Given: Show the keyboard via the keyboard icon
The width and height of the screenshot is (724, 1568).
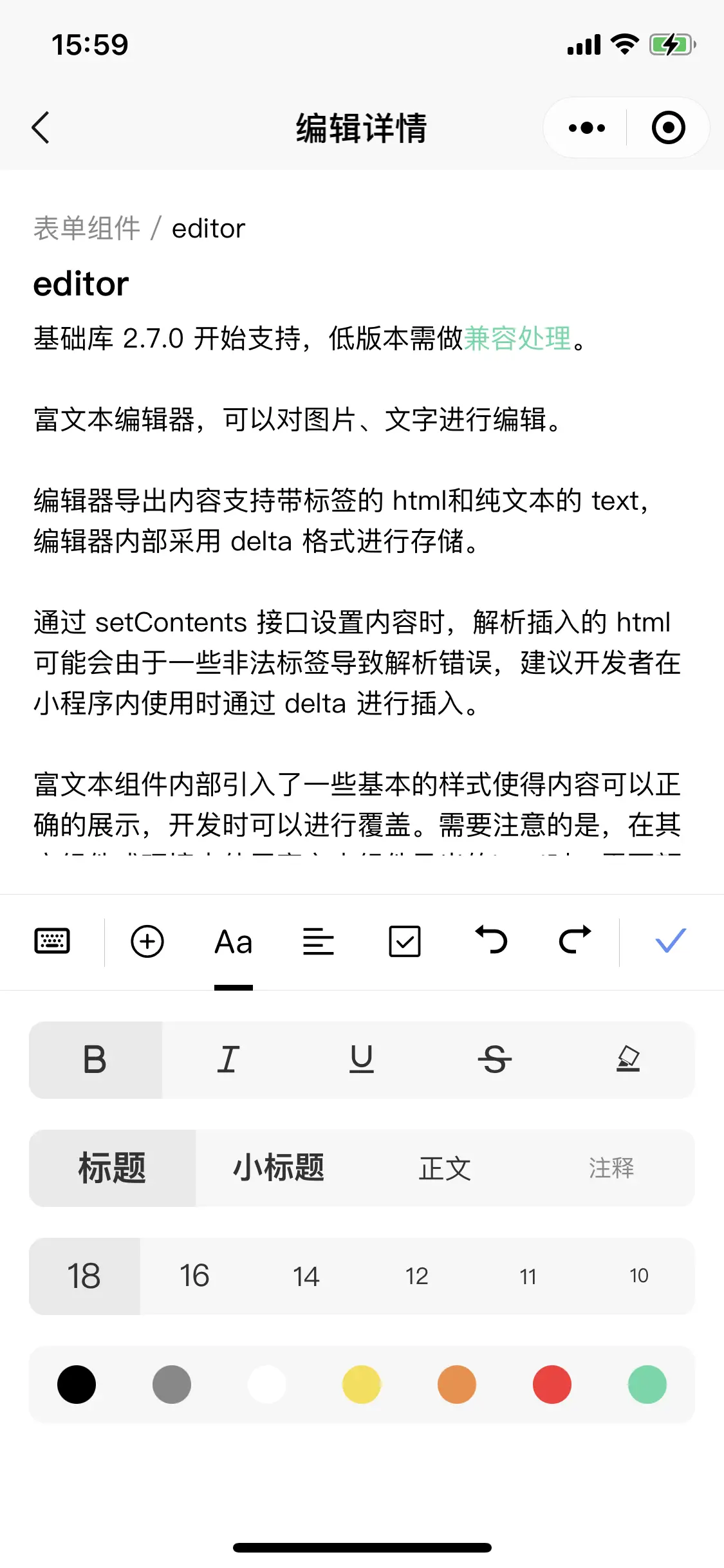Looking at the screenshot, I should [52, 942].
